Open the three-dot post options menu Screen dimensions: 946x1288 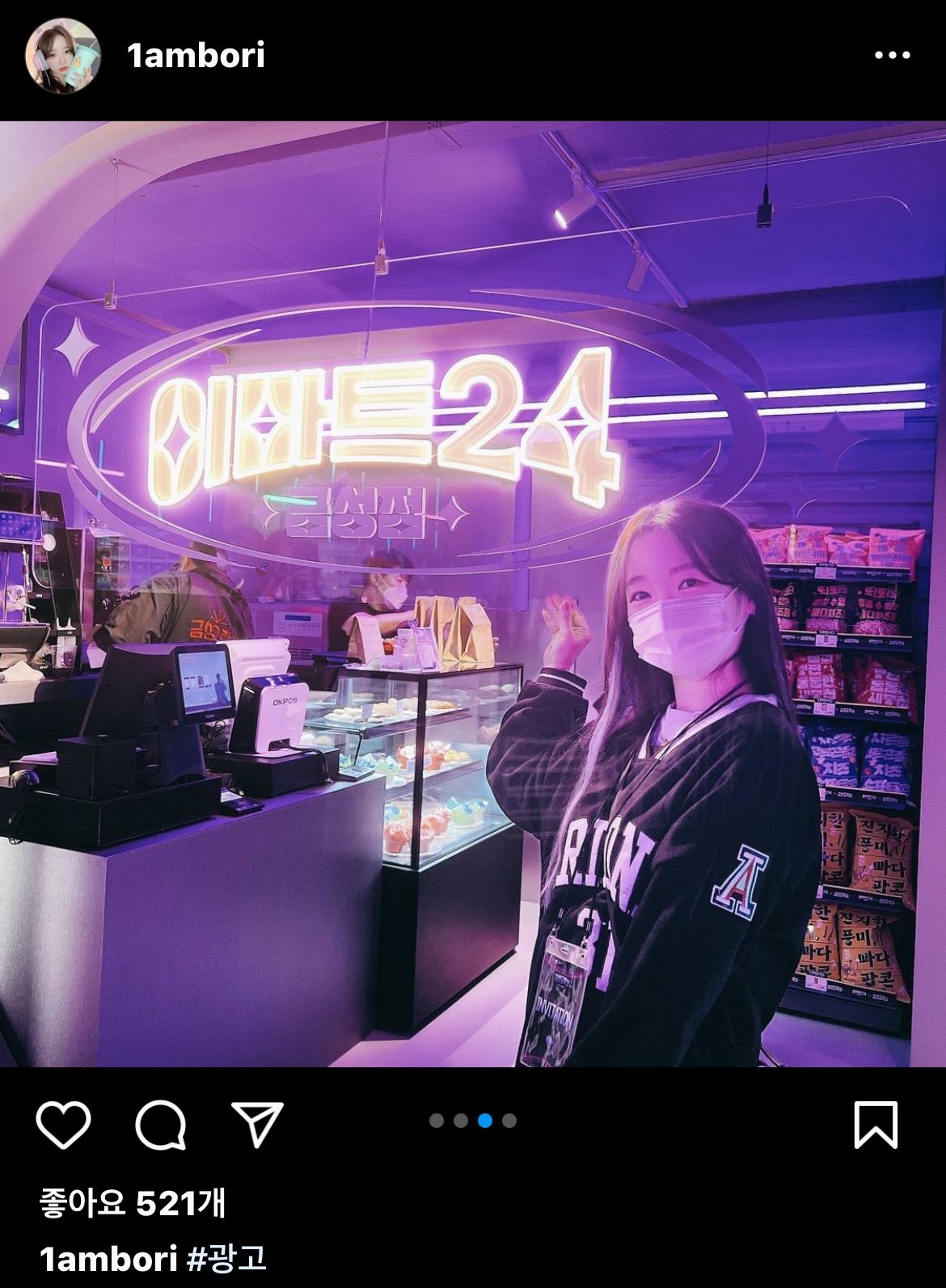pyautogui.click(x=892, y=56)
